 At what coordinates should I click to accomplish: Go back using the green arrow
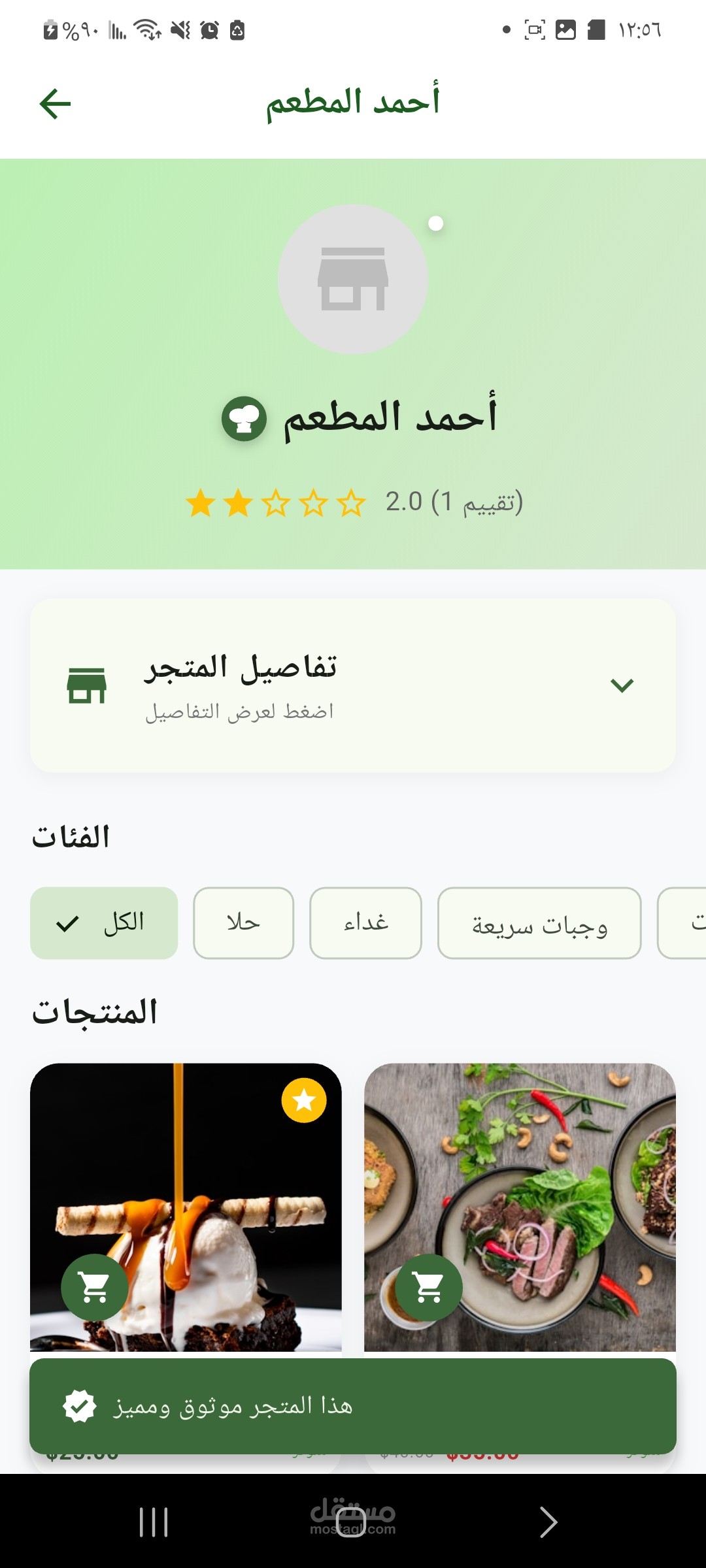(55, 104)
